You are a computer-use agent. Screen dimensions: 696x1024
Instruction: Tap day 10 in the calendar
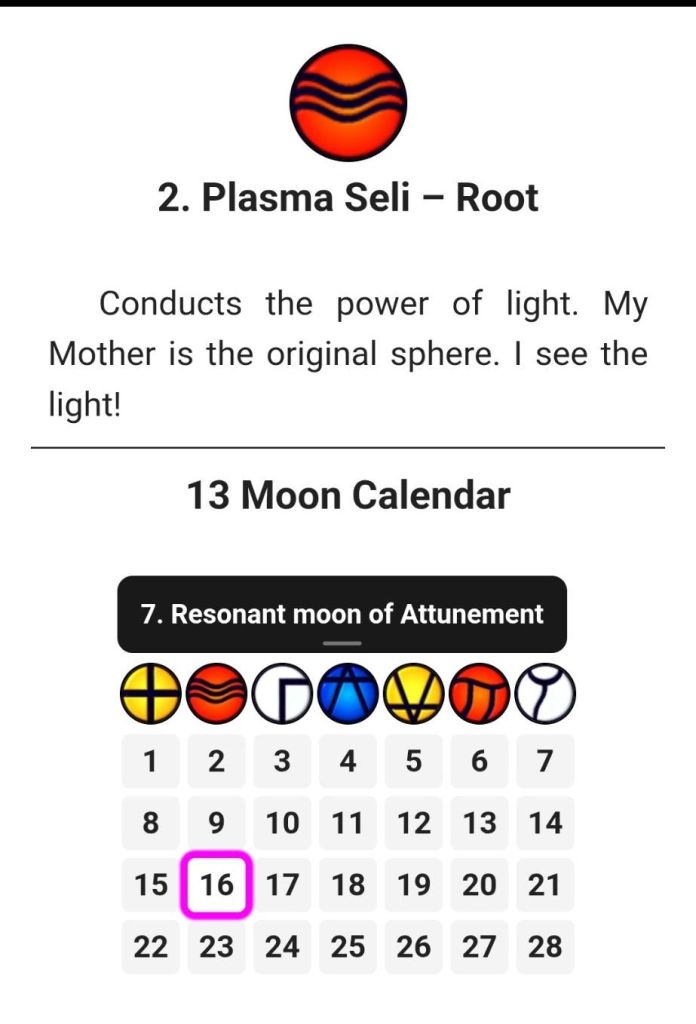tap(282, 824)
